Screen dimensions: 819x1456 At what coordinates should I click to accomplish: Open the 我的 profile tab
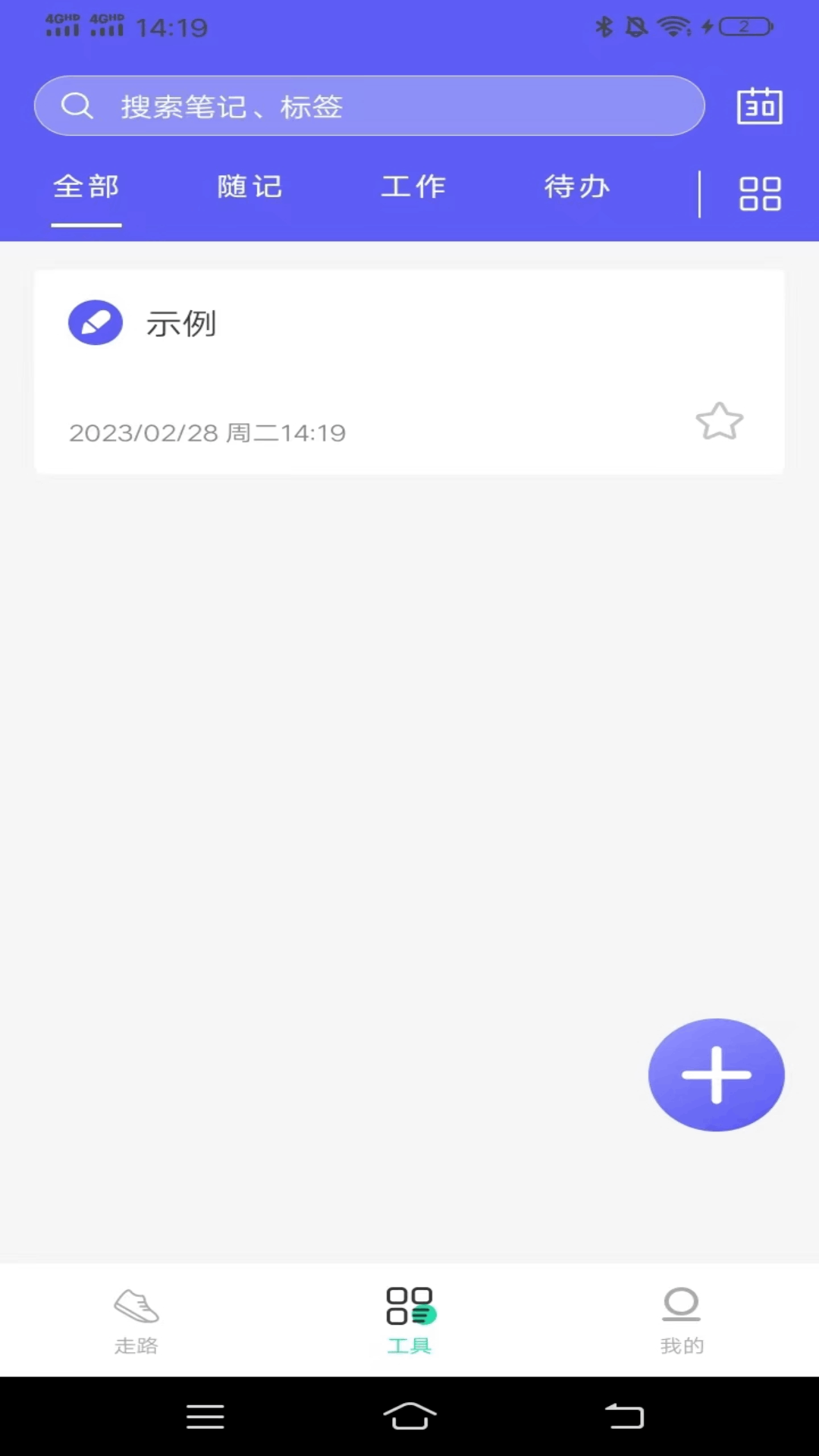point(682,1320)
